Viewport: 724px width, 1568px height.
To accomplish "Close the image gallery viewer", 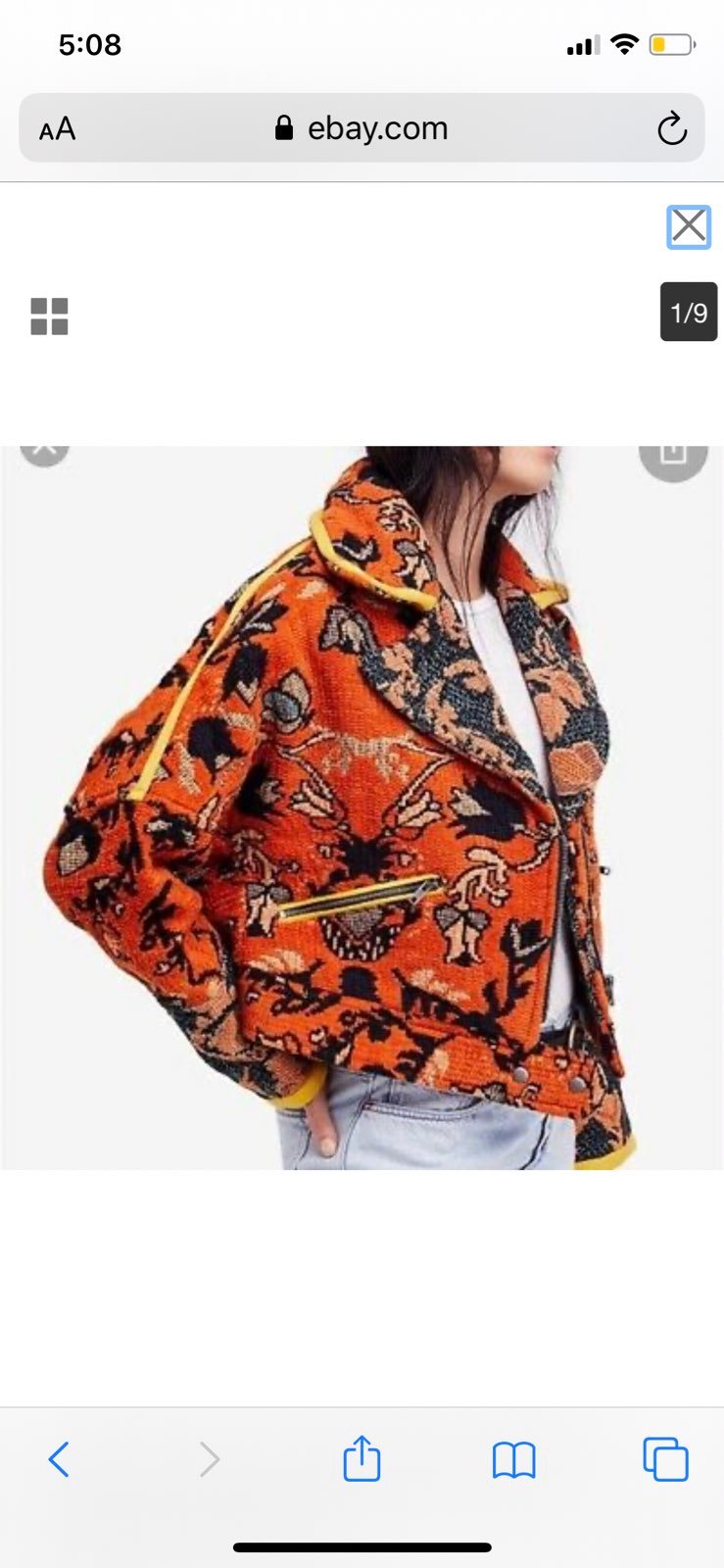I will tap(689, 226).
